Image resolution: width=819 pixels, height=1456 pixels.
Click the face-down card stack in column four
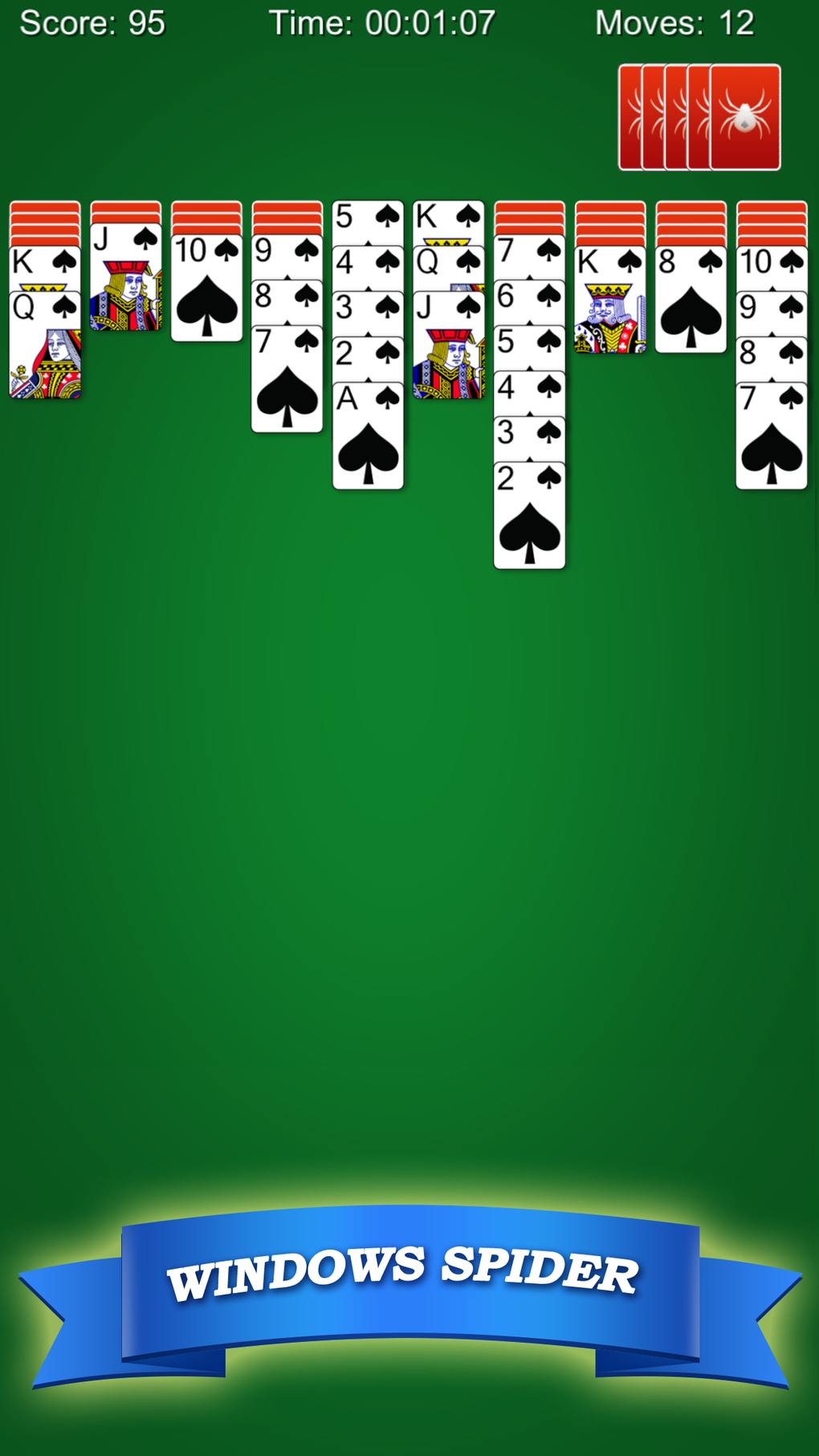287,217
